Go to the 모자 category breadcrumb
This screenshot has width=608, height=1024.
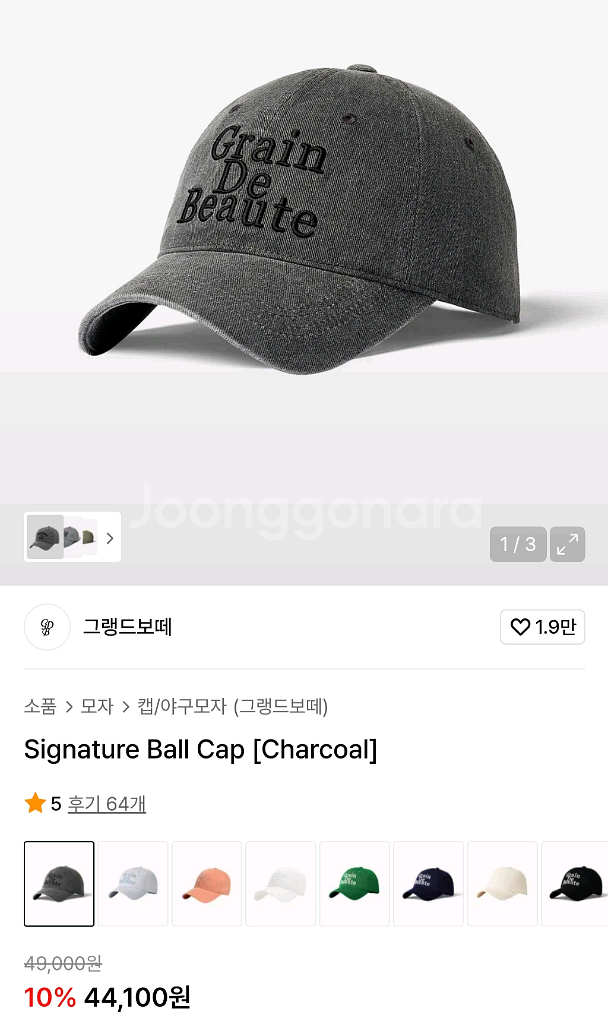point(97,707)
